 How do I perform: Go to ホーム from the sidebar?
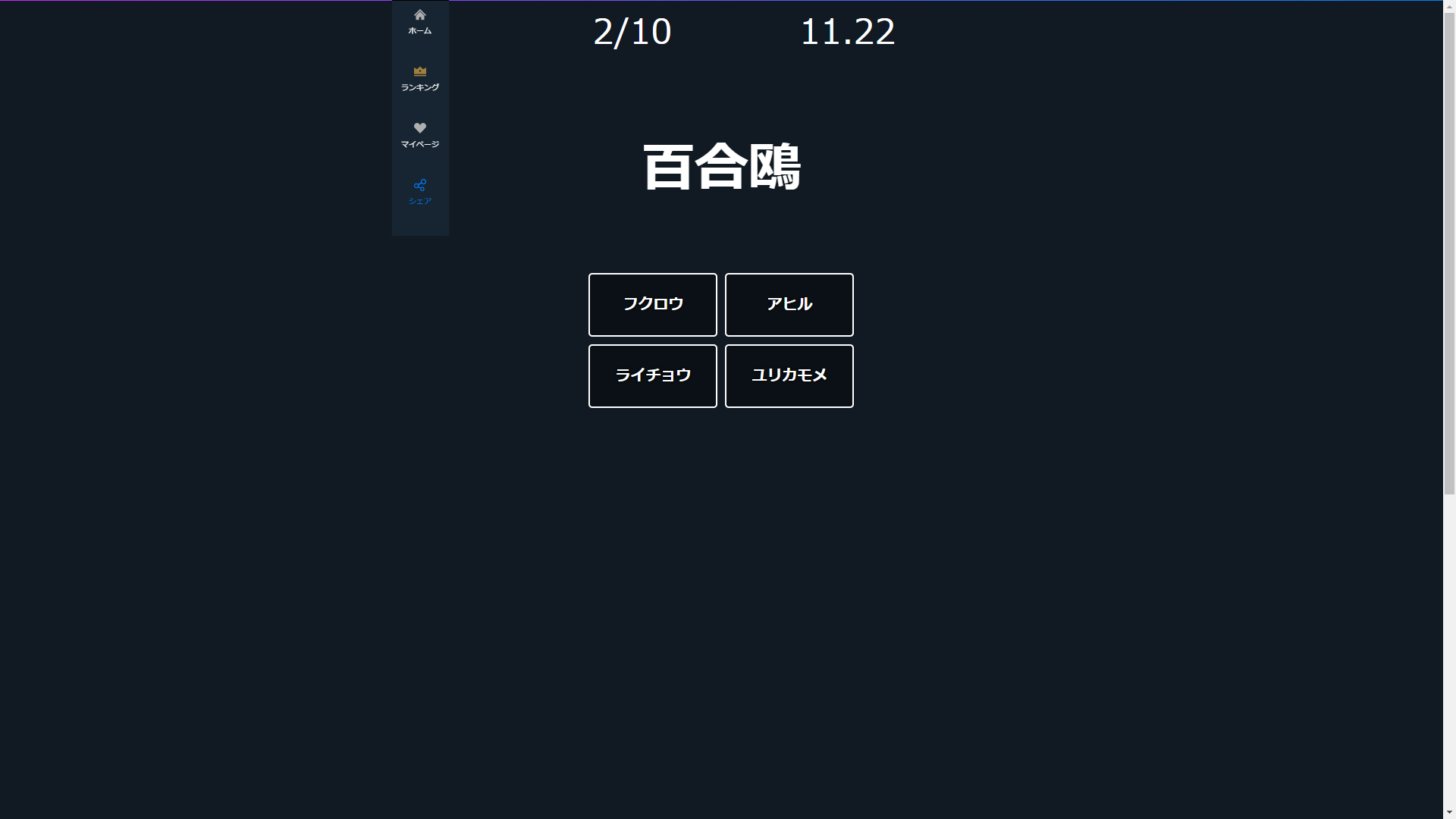pos(419,21)
